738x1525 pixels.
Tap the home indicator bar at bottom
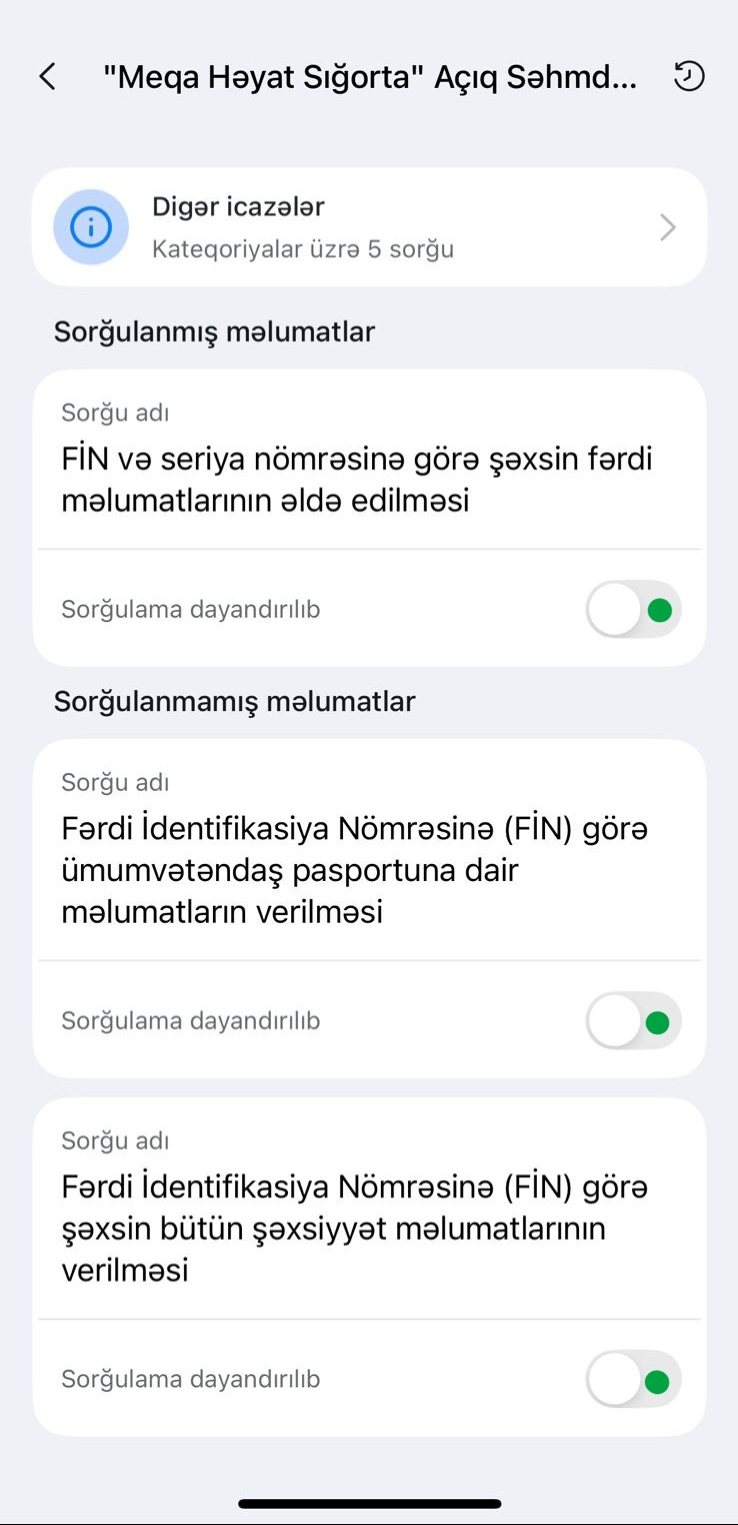[369, 1504]
